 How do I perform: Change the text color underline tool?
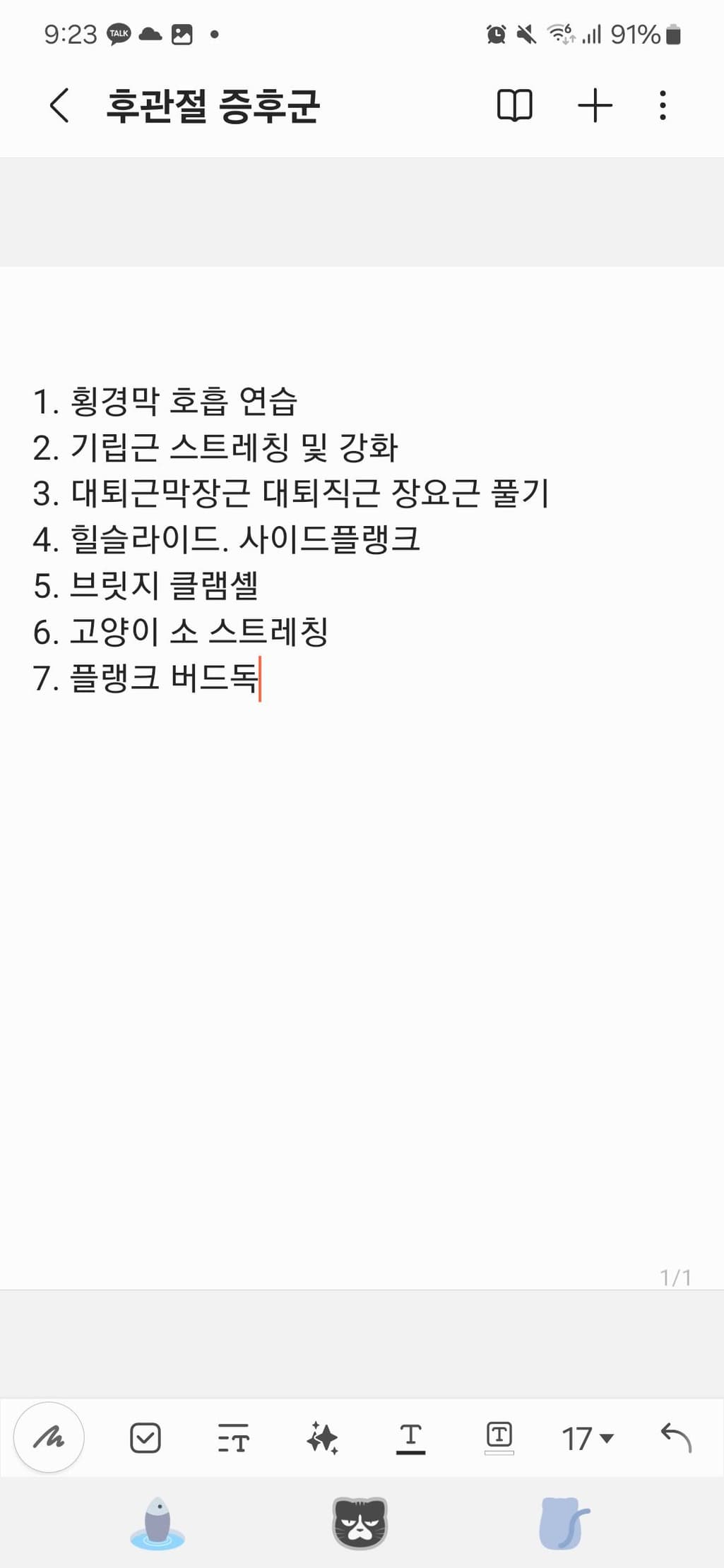(410, 1437)
